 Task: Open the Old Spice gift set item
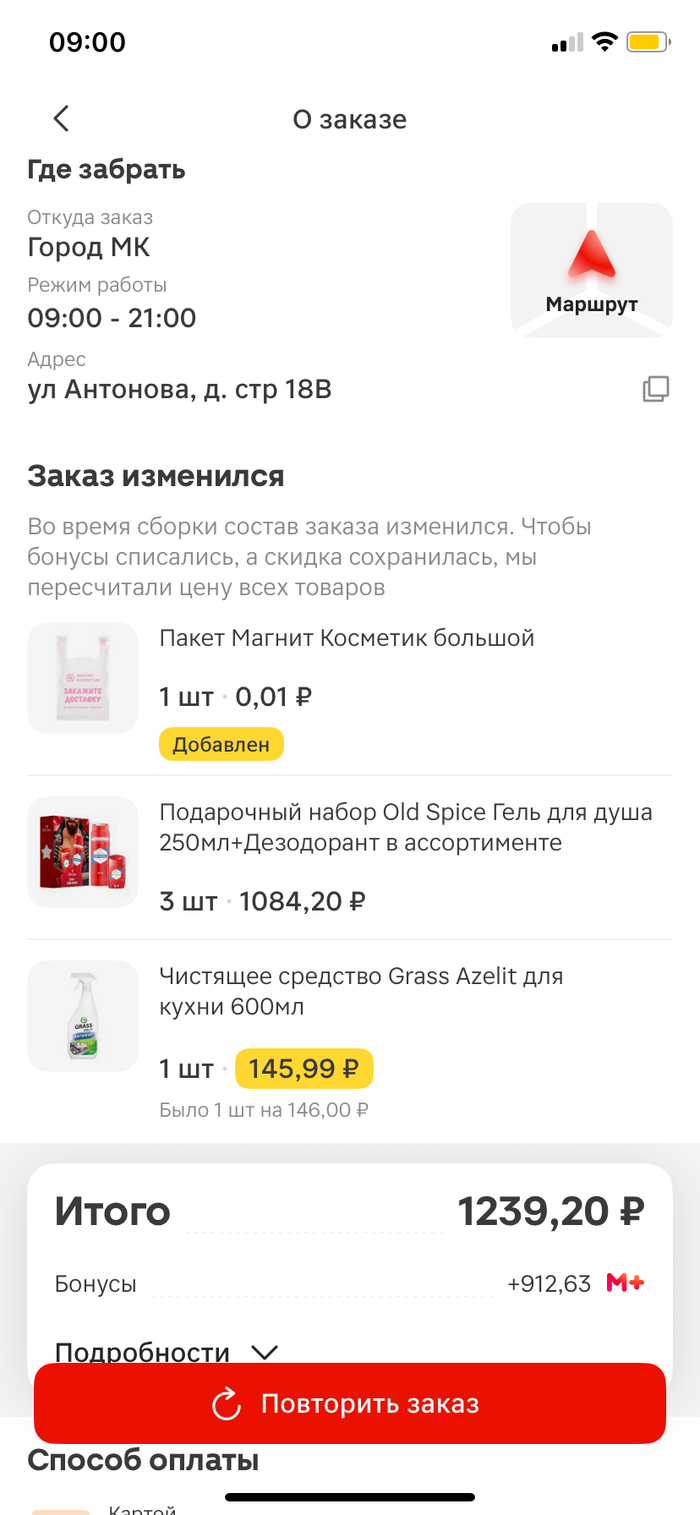click(405, 827)
